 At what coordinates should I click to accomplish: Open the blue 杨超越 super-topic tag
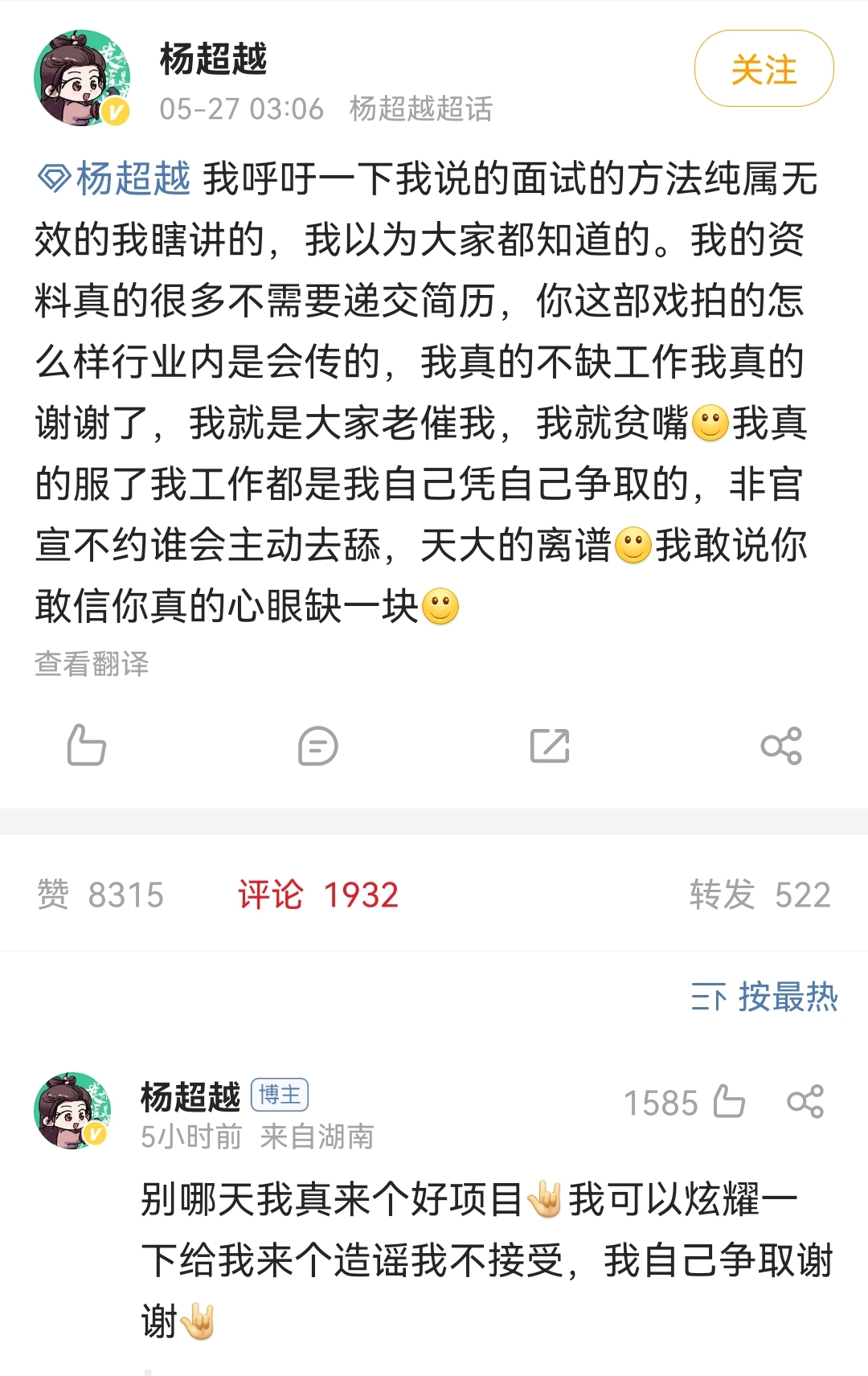pos(116,178)
